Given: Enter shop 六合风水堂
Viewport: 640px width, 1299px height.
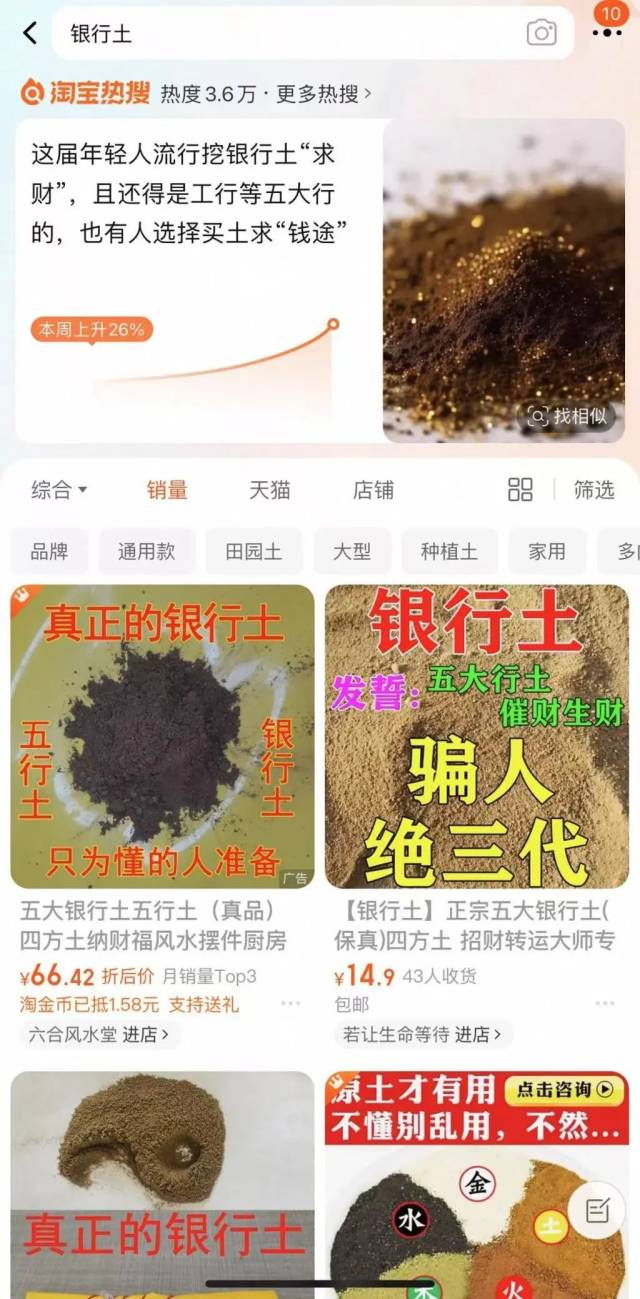Looking at the screenshot, I should click(x=96, y=1034).
